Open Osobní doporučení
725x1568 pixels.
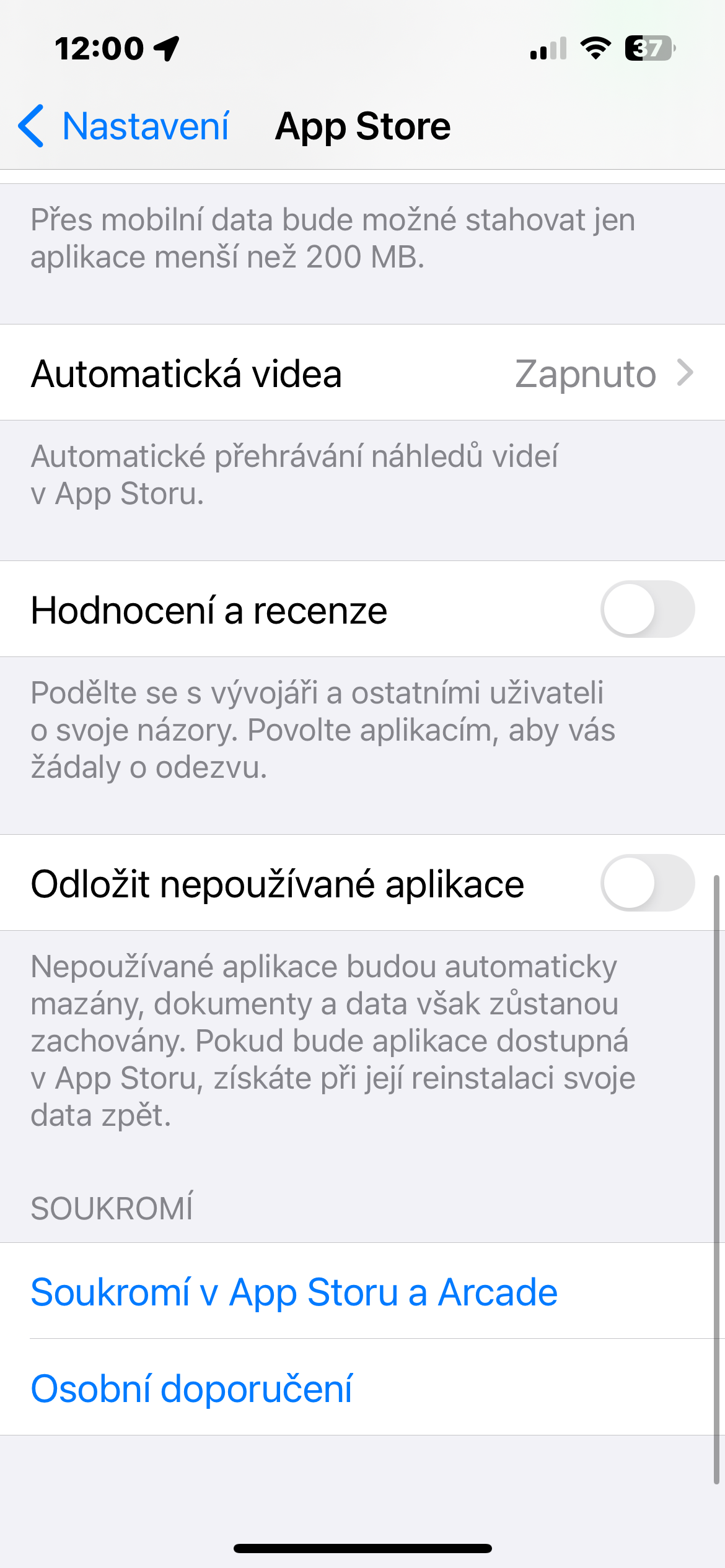pyautogui.click(x=191, y=1388)
